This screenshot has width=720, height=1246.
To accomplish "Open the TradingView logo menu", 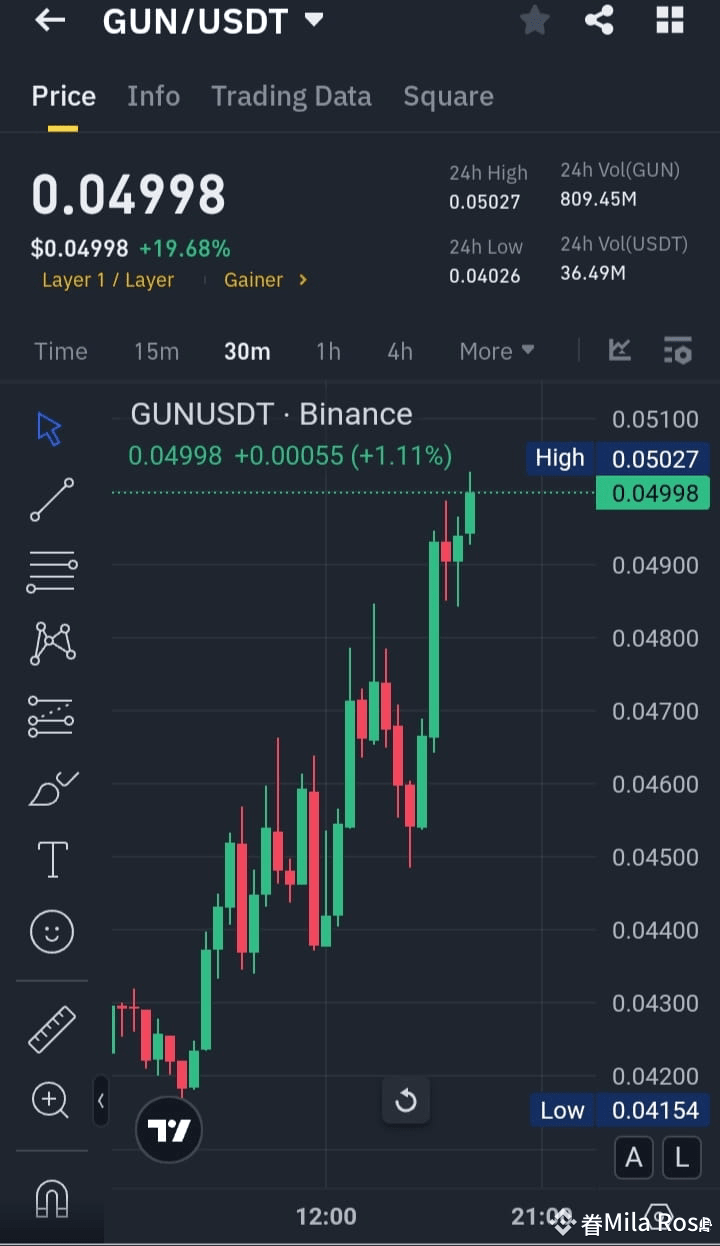I will (x=168, y=1129).
